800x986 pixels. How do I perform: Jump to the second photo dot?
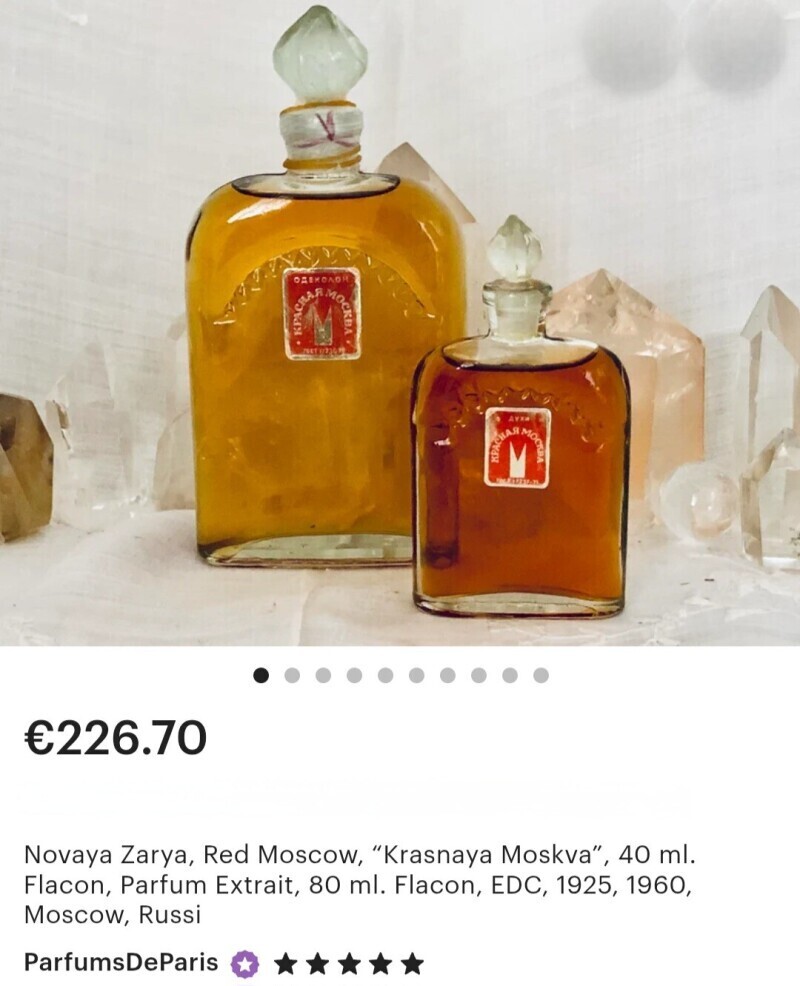[292, 675]
